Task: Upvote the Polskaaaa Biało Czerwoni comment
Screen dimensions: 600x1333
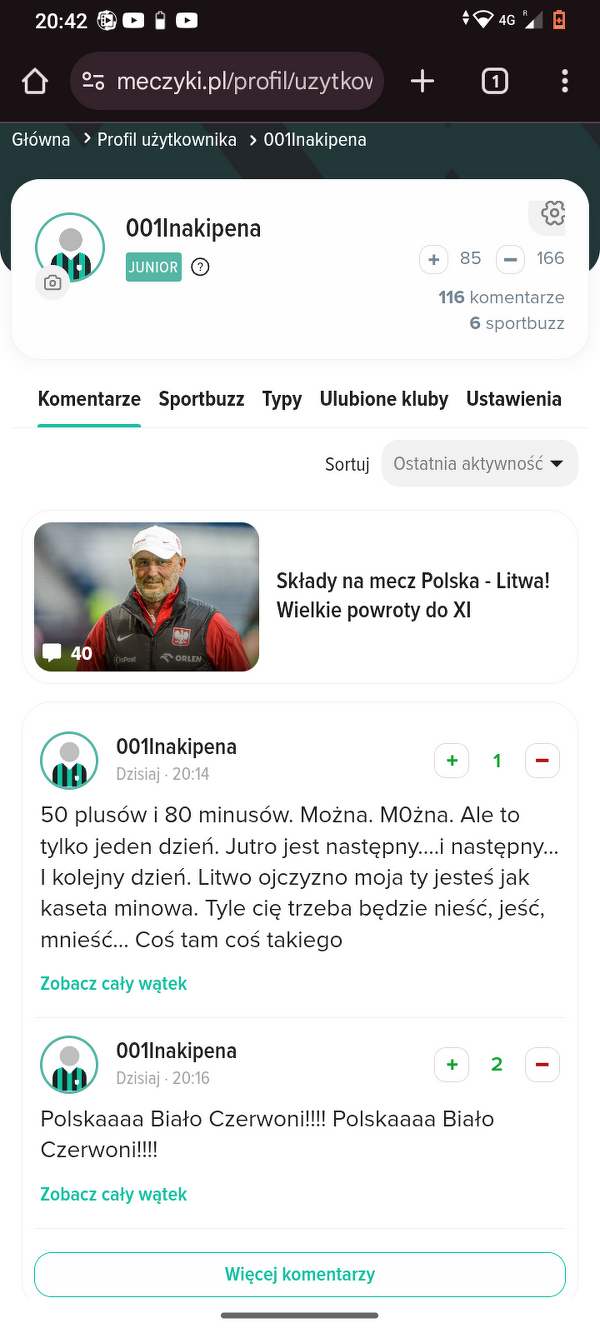Action: (x=452, y=1065)
